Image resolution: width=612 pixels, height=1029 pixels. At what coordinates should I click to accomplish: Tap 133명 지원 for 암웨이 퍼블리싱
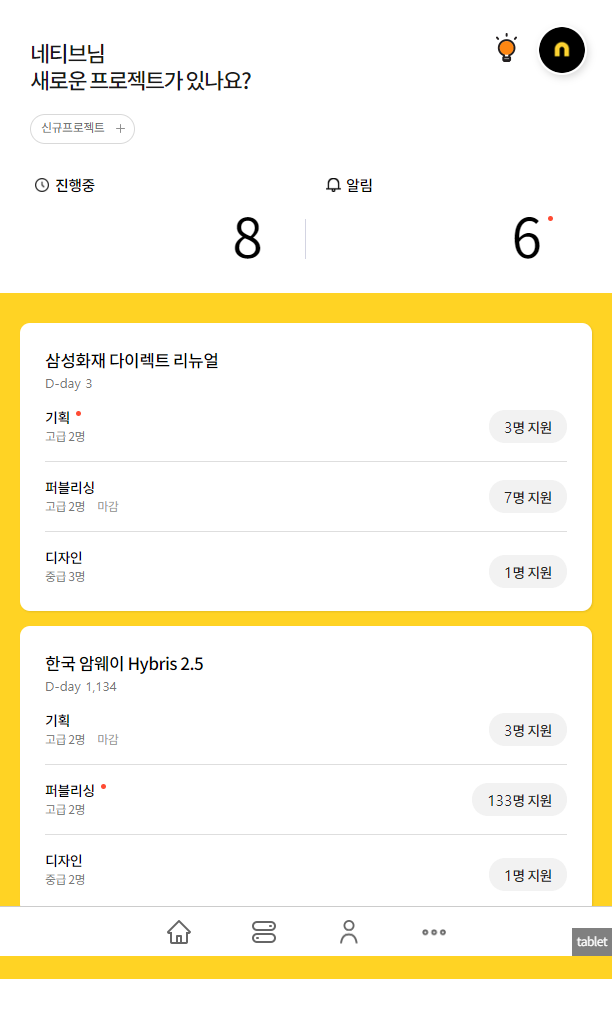[x=519, y=800]
